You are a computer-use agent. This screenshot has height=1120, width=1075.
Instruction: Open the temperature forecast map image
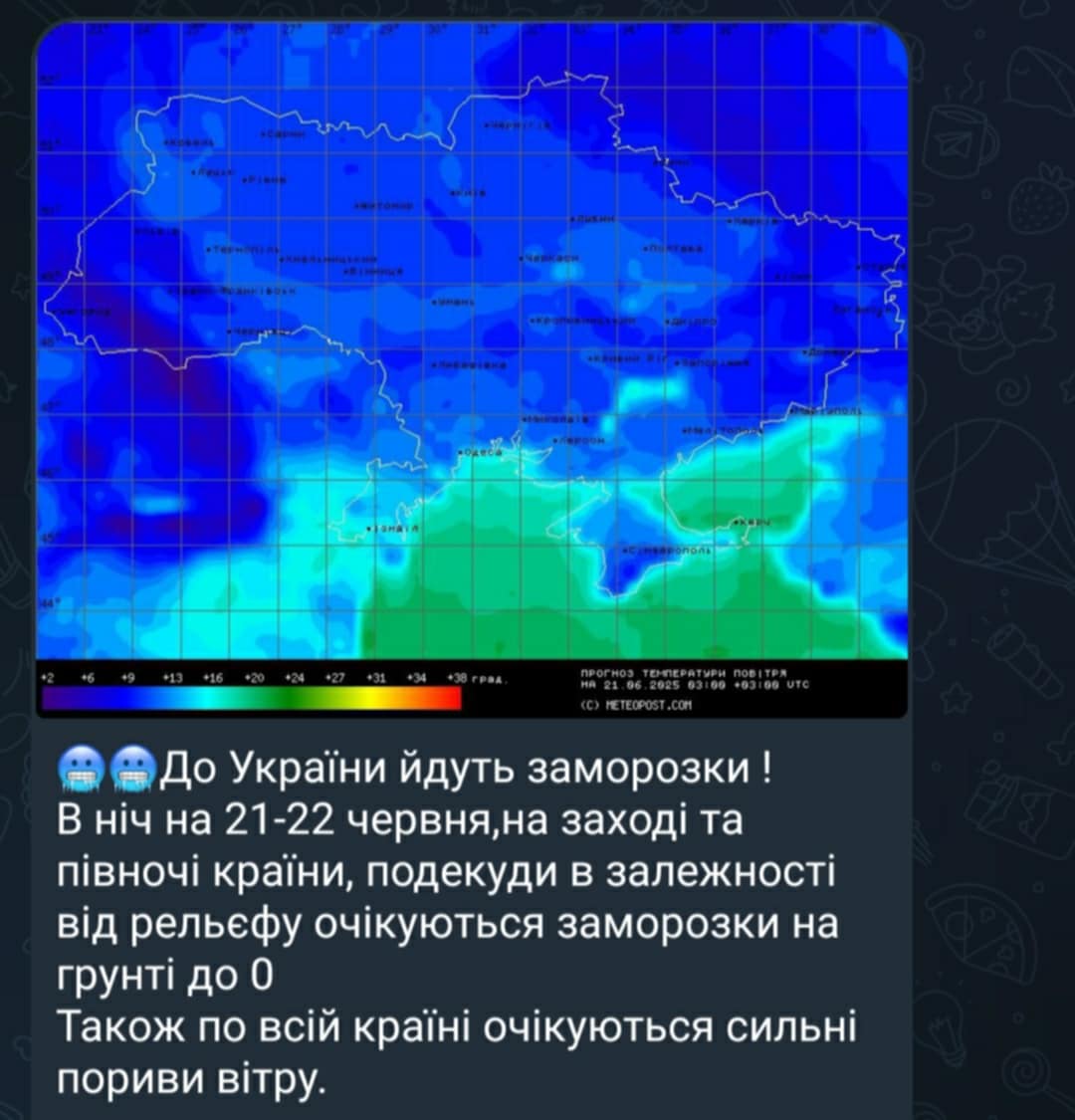[472, 368]
